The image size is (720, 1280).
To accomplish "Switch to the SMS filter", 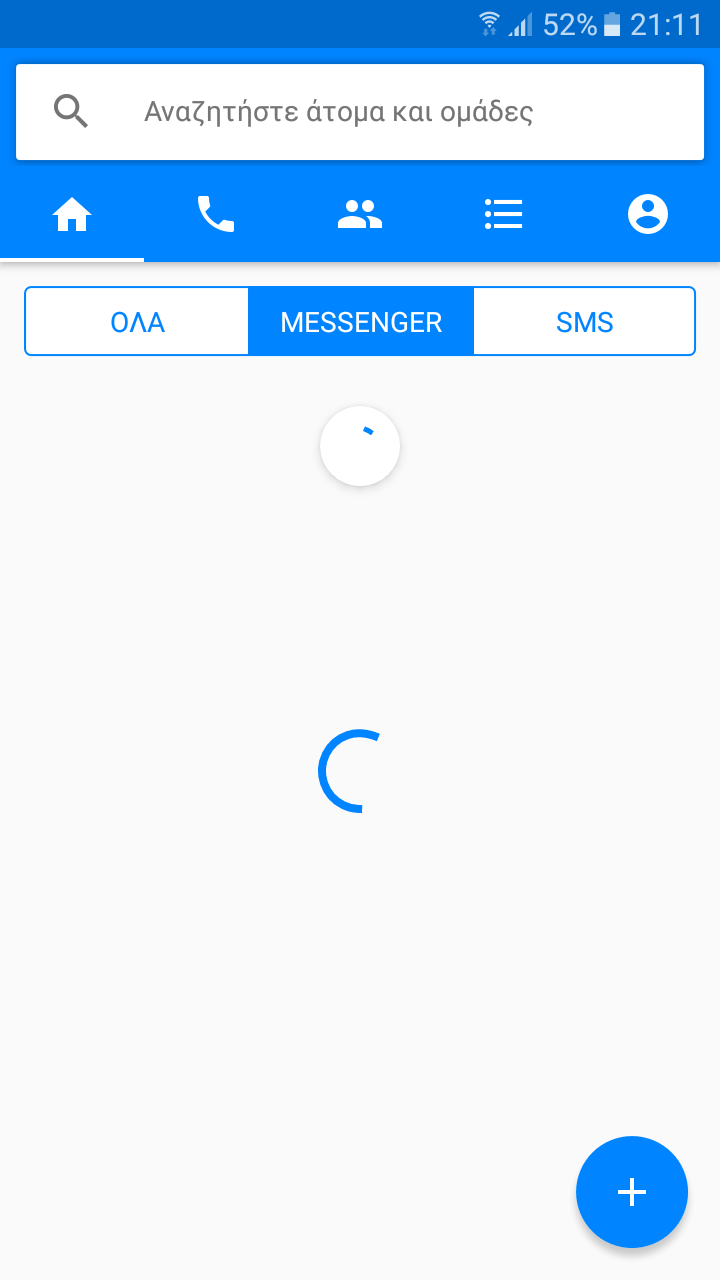I will pos(584,322).
